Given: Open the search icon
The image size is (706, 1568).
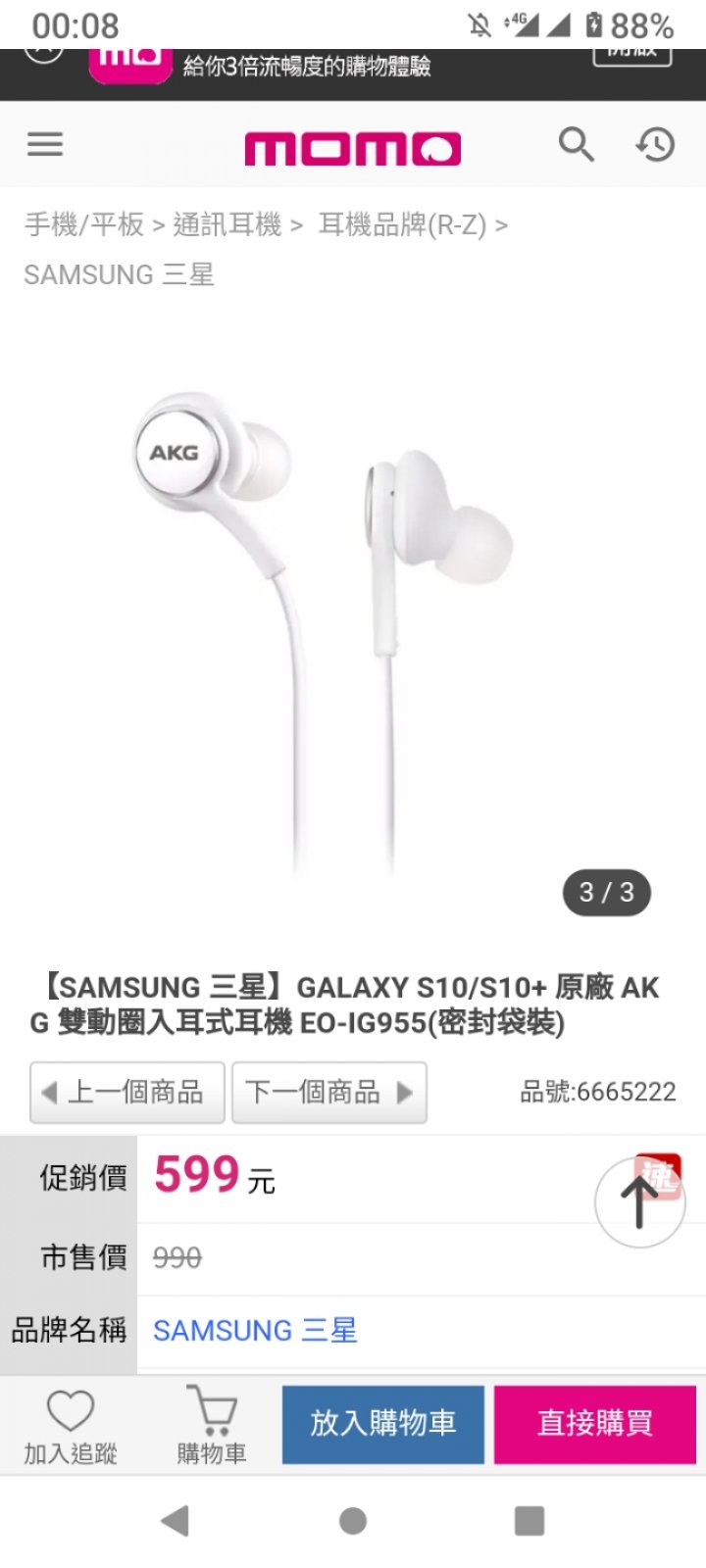Looking at the screenshot, I should tap(576, 145).
